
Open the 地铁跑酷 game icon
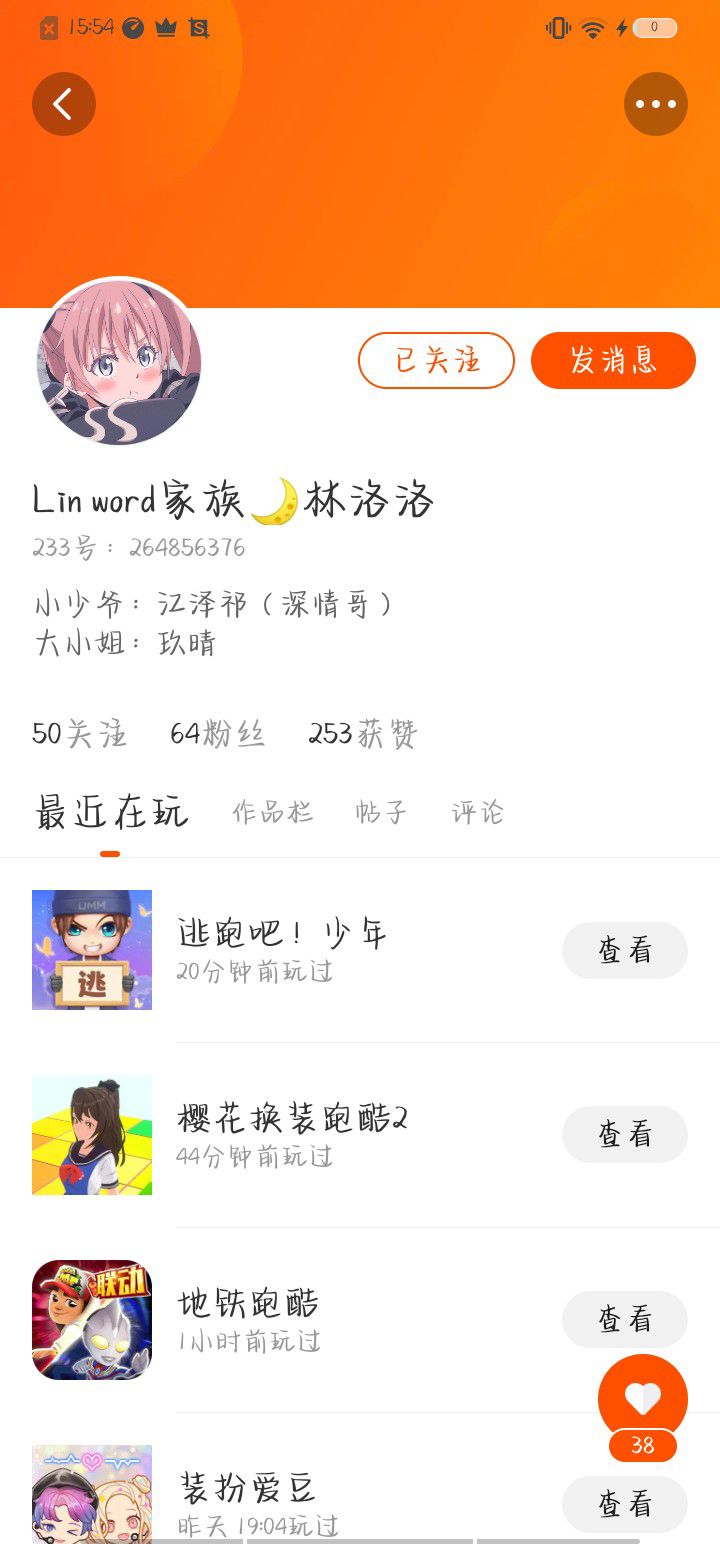click(92, 1320)
